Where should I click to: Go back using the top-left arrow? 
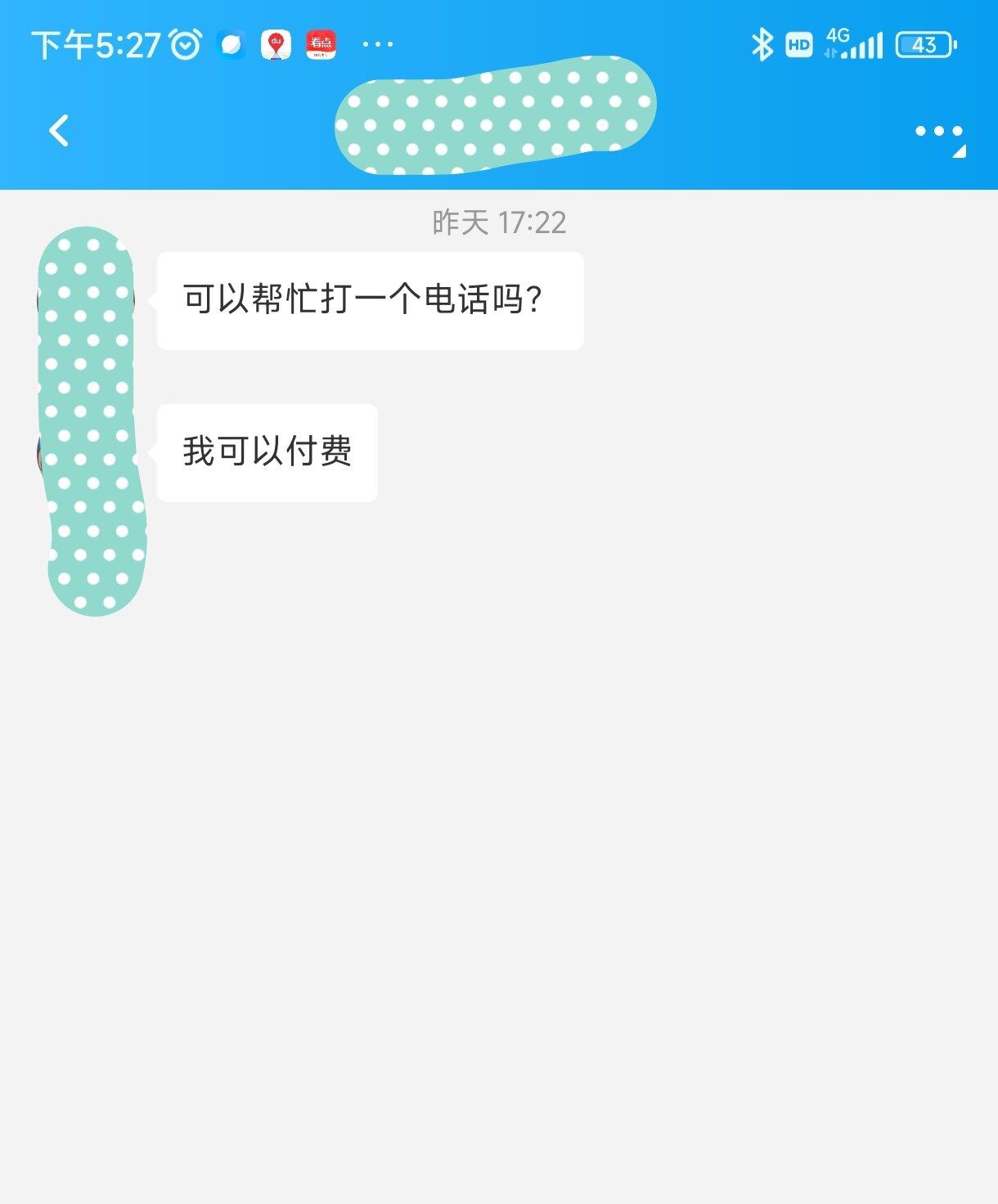click(x=59, y=131)
